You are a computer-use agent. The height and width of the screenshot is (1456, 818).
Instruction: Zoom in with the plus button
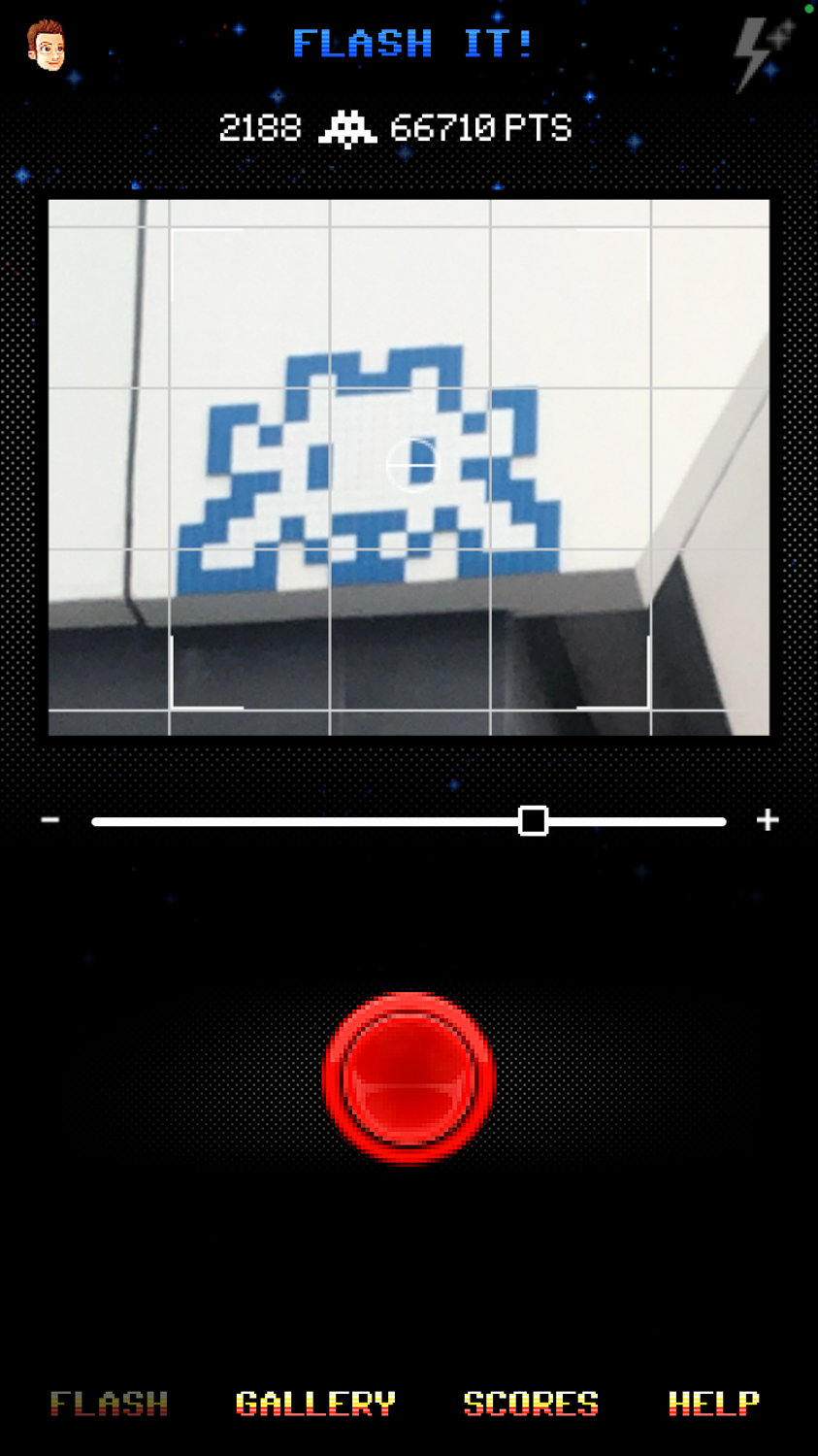768,820
